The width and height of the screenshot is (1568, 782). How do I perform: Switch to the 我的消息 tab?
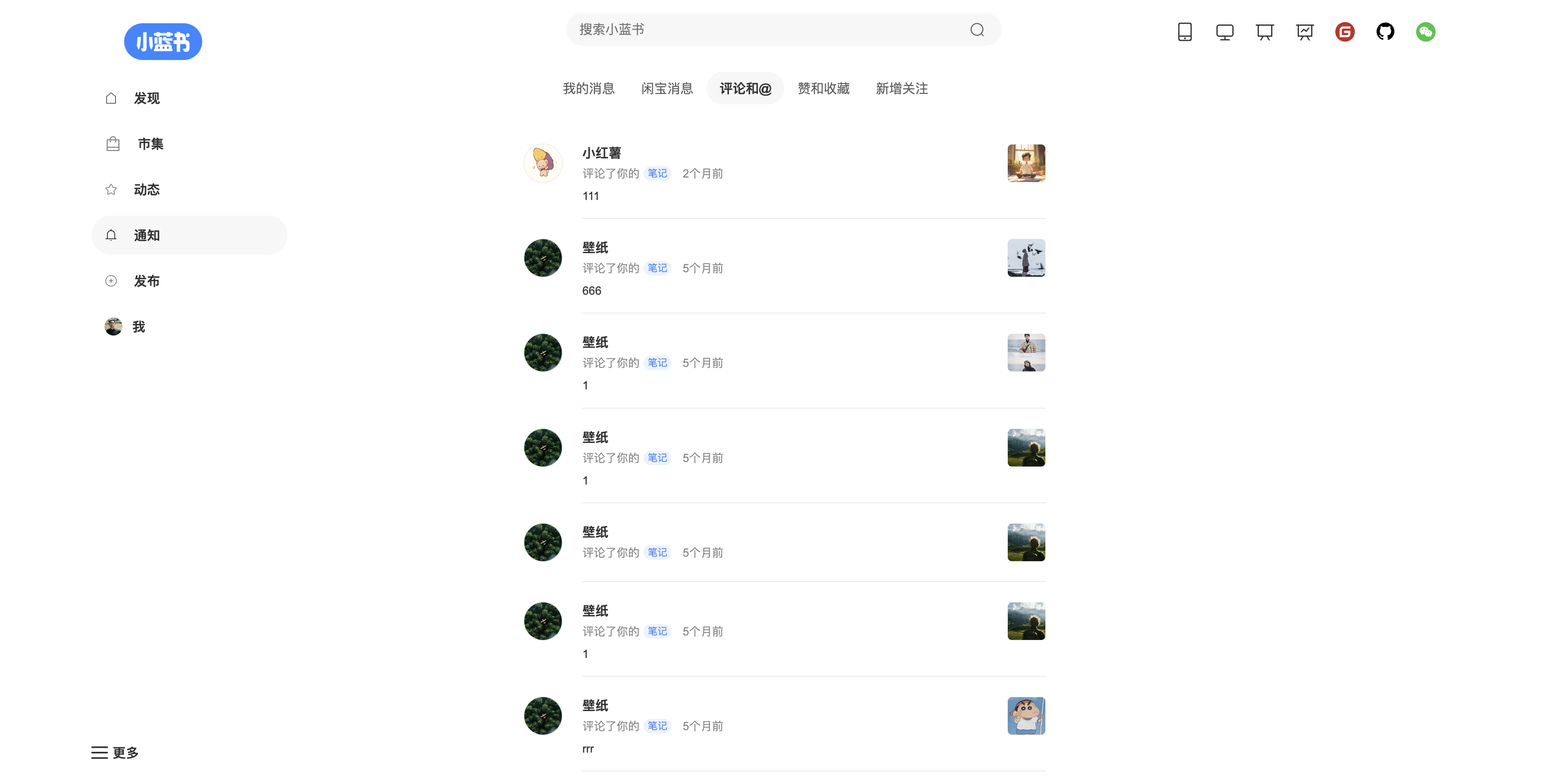pyautogui.click(x=588, y=88)
